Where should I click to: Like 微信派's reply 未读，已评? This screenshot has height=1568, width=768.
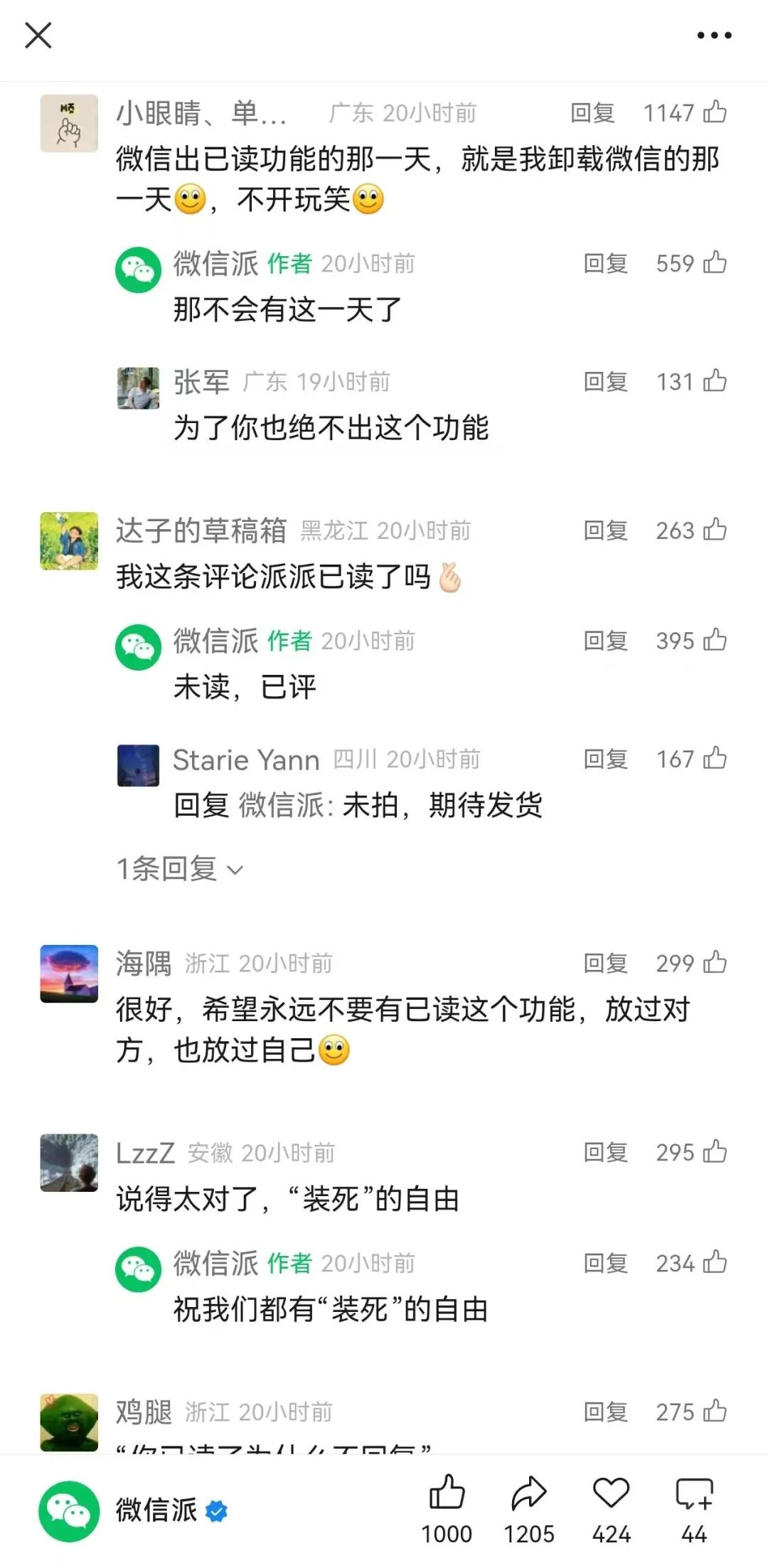point(715,641)
